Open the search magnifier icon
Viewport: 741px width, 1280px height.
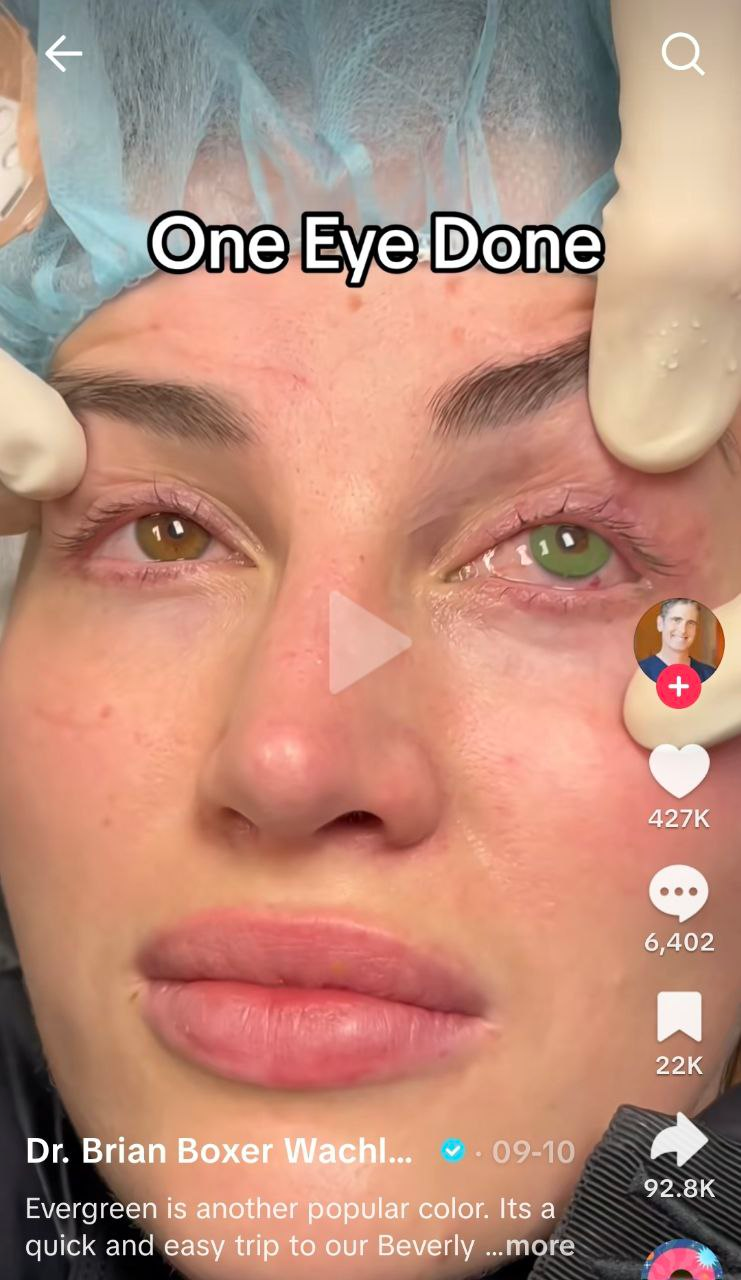683,55
